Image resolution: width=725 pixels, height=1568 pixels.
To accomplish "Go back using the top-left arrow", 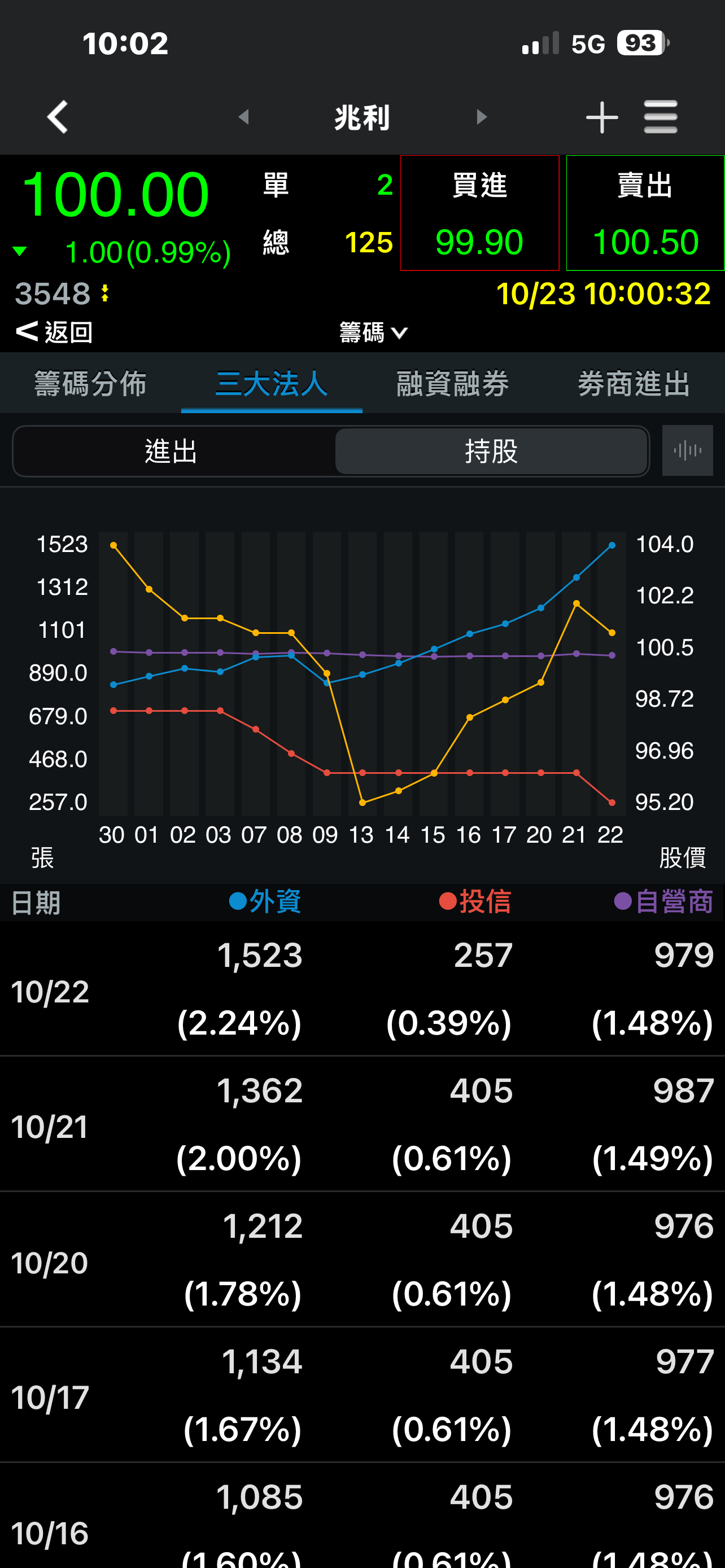I will (x=58, y=117).
